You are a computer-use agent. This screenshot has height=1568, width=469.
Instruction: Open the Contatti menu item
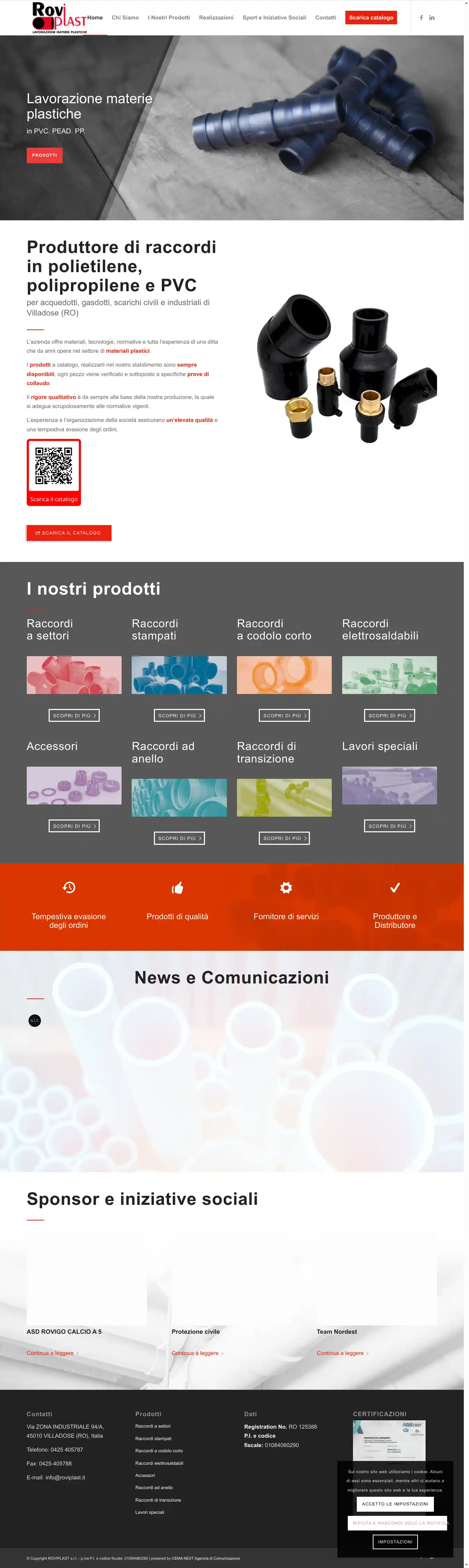coord(326,18)
